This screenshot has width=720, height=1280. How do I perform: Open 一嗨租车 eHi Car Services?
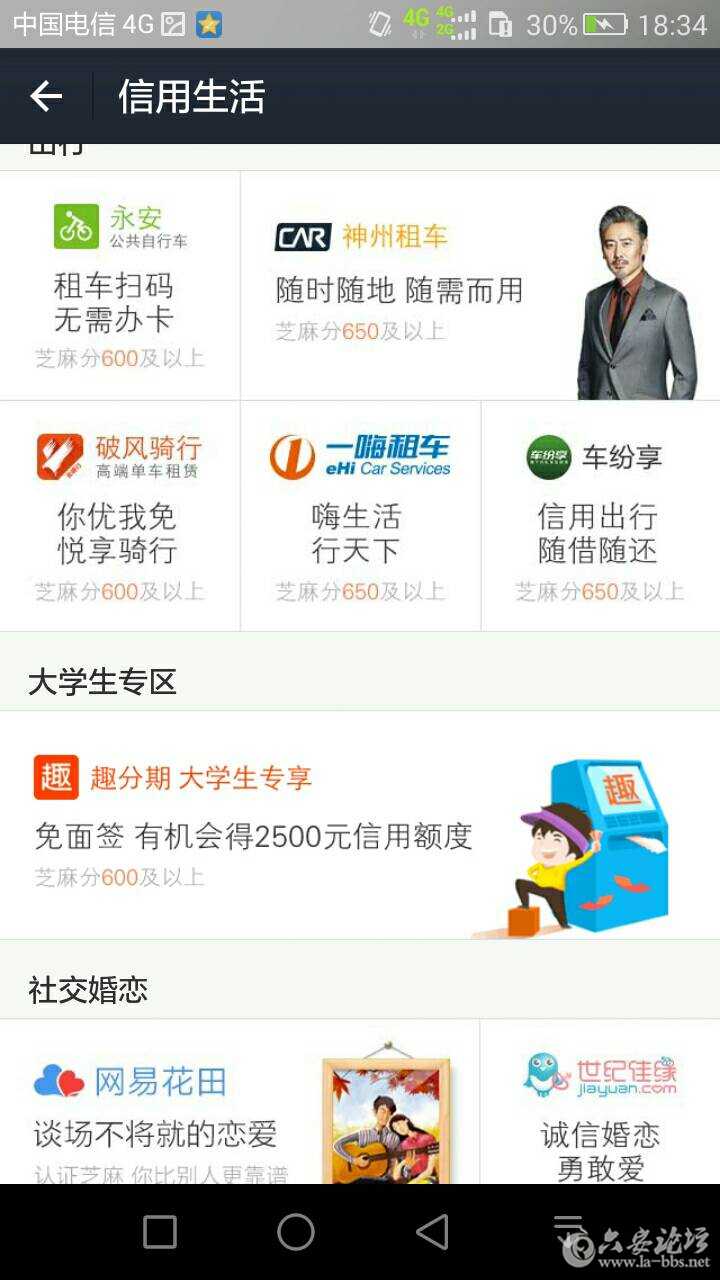[360, 516]
